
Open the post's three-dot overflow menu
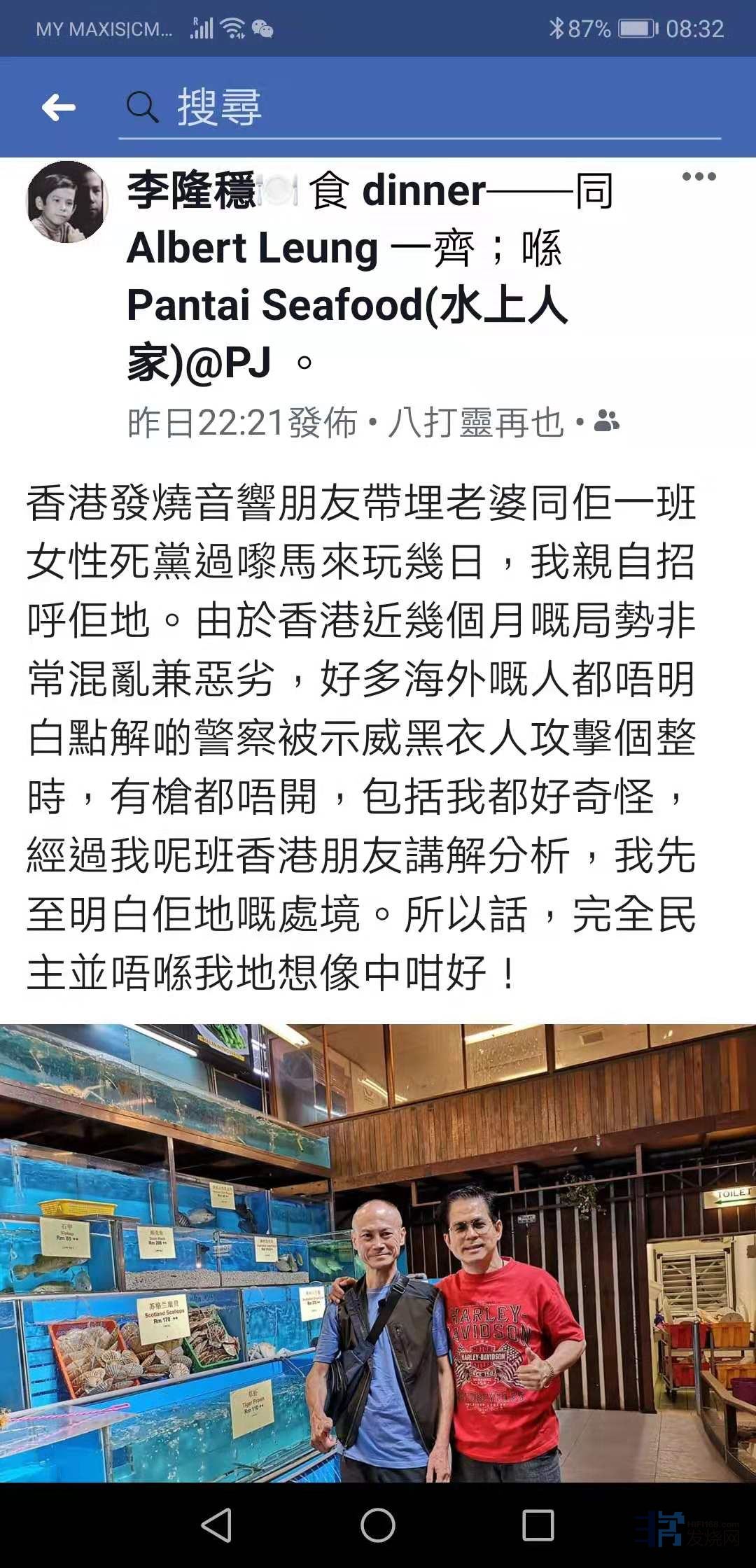(x=699, y=176)
